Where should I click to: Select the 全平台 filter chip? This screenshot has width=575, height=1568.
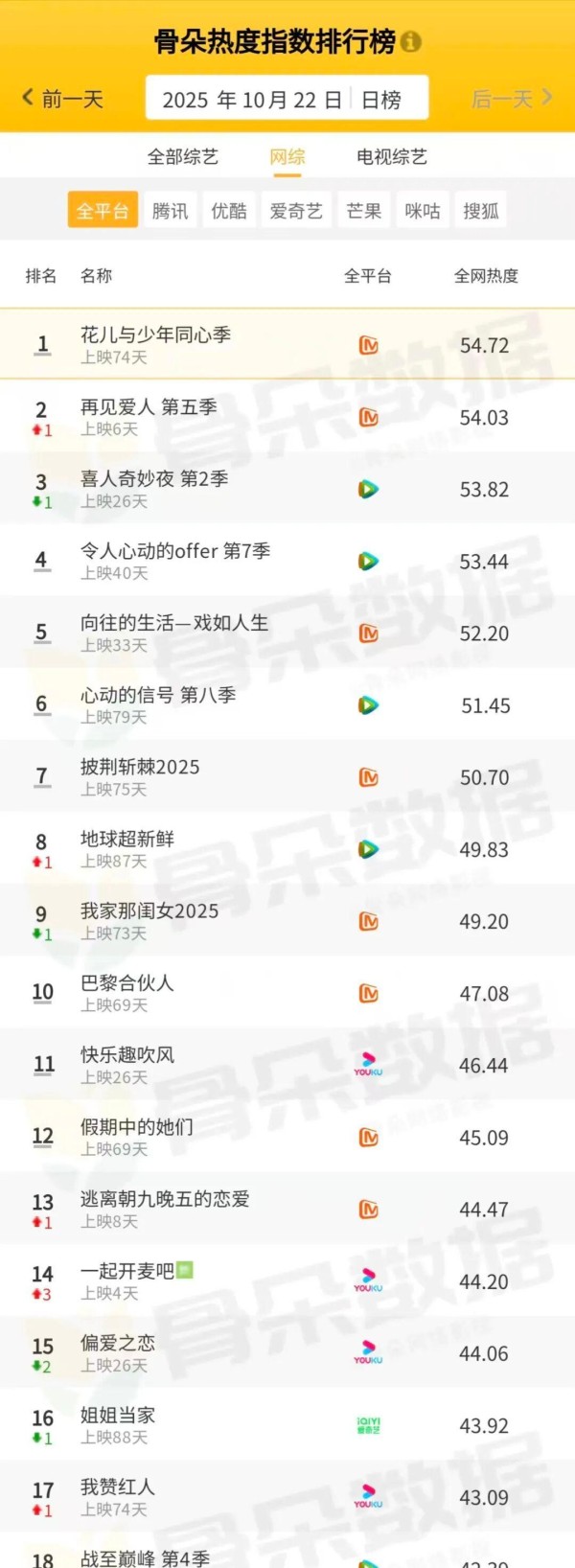tap(103, 211)
